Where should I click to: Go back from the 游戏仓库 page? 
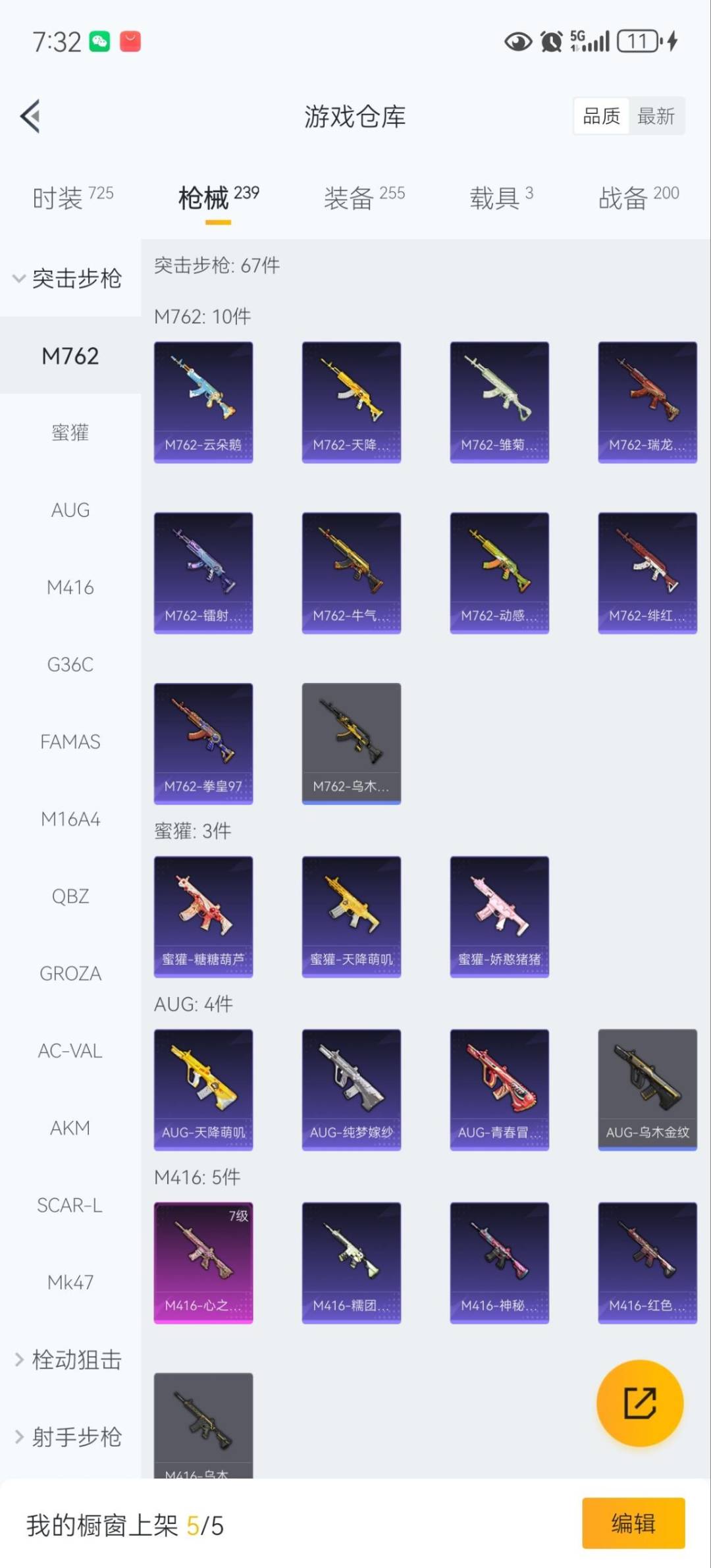(31, 117)
